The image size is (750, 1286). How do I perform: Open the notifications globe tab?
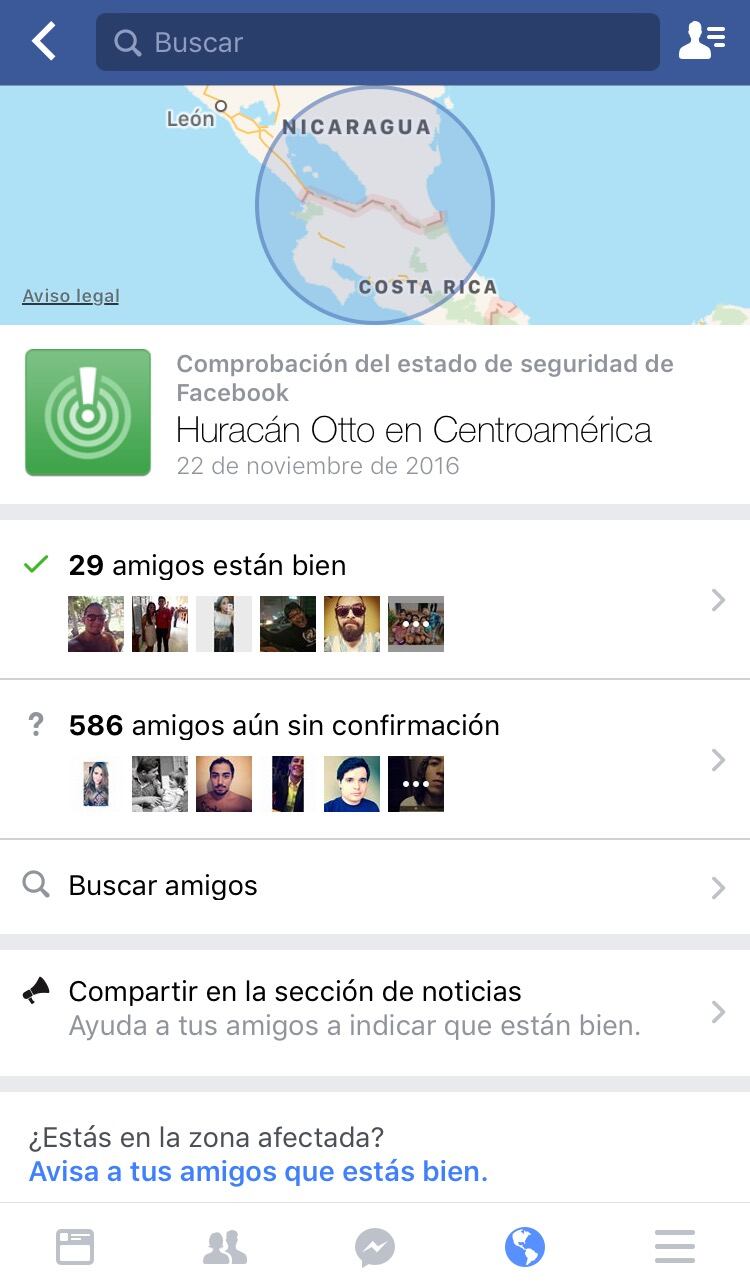(x=525, y=1247)
